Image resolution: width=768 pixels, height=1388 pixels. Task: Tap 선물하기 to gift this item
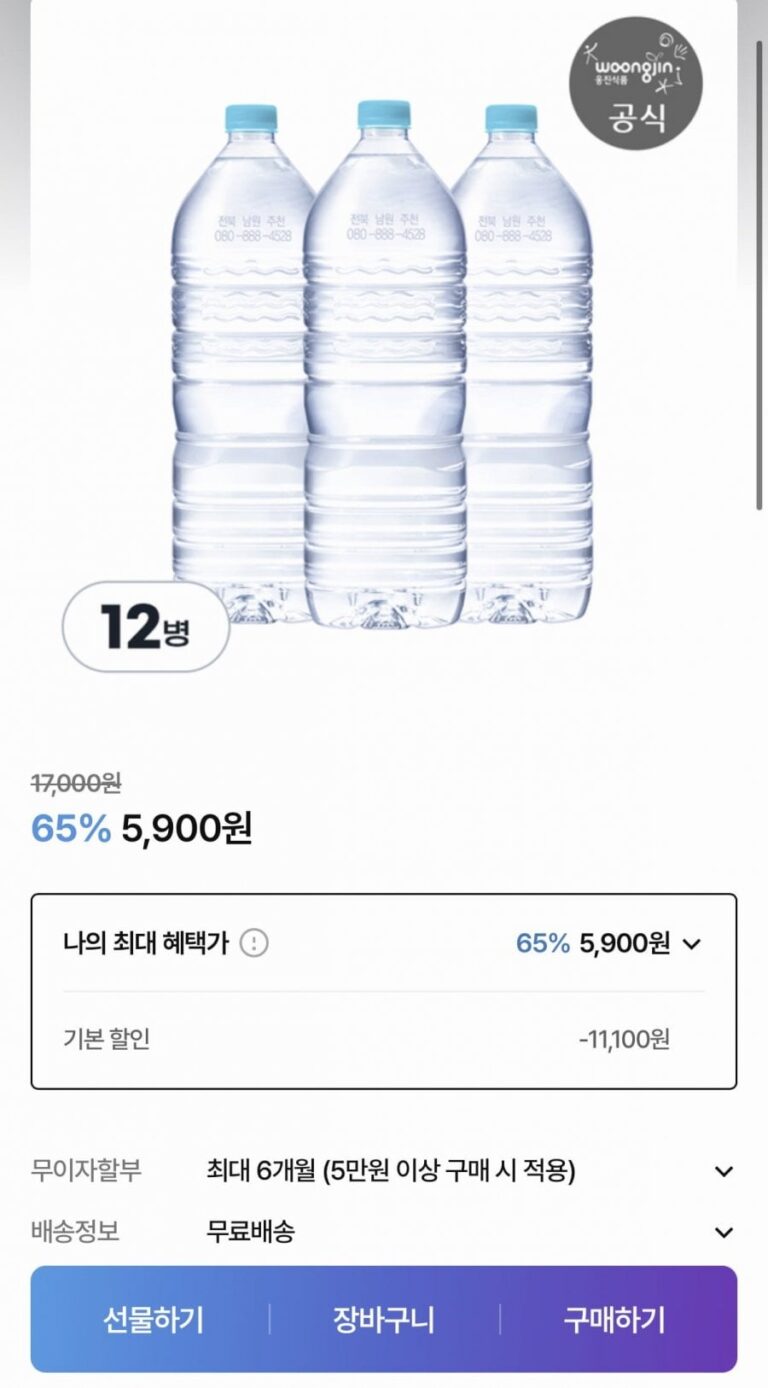click(153, 1319)
